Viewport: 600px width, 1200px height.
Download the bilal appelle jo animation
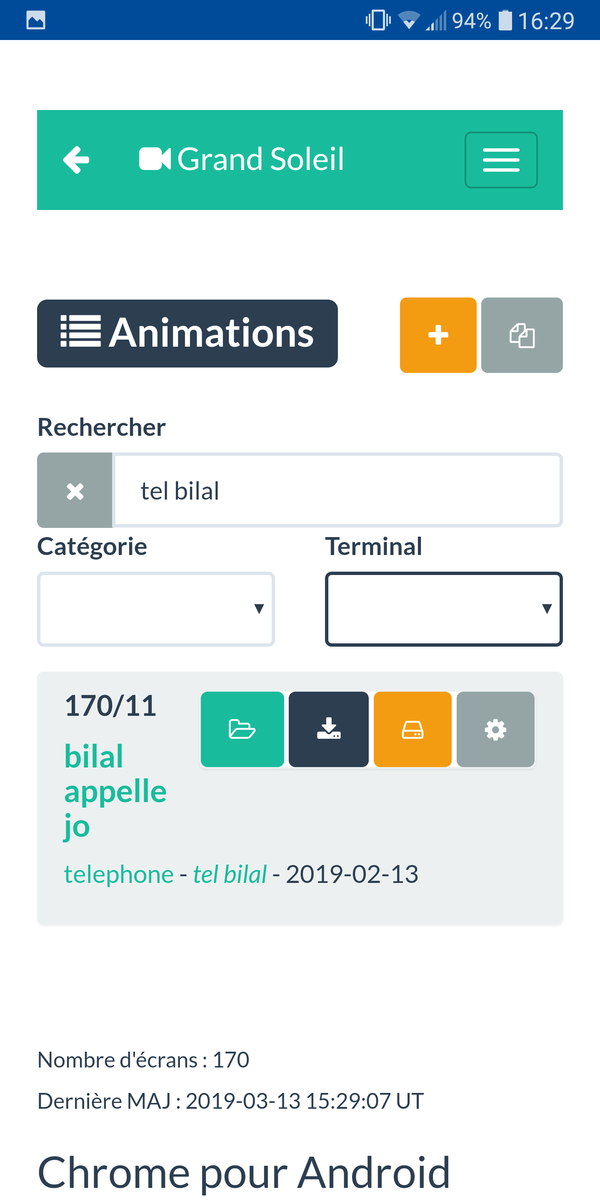click(329, 730)
